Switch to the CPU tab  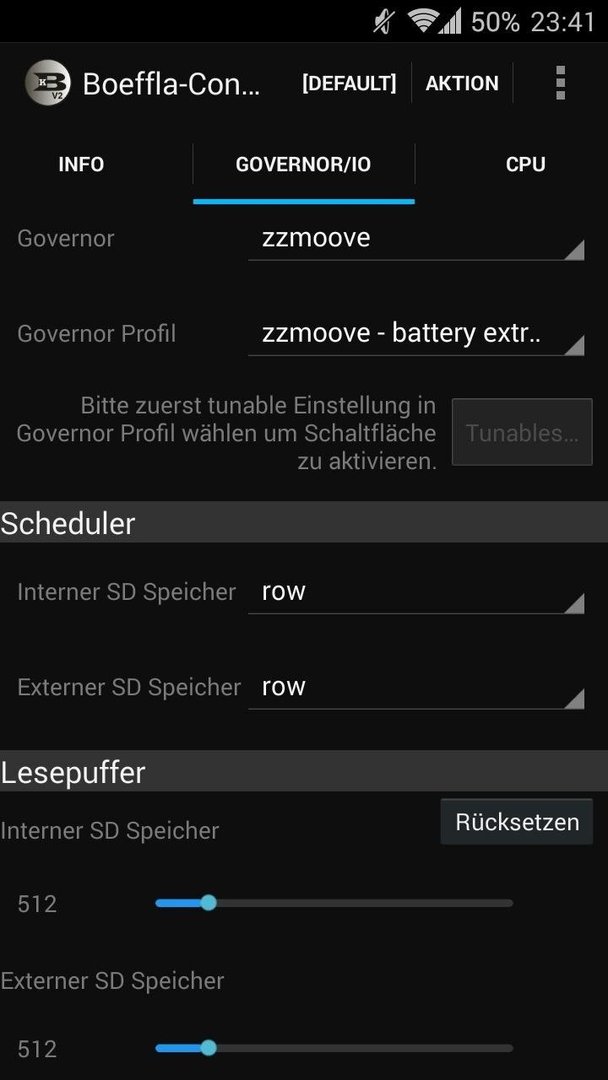[x=525, y=165]
